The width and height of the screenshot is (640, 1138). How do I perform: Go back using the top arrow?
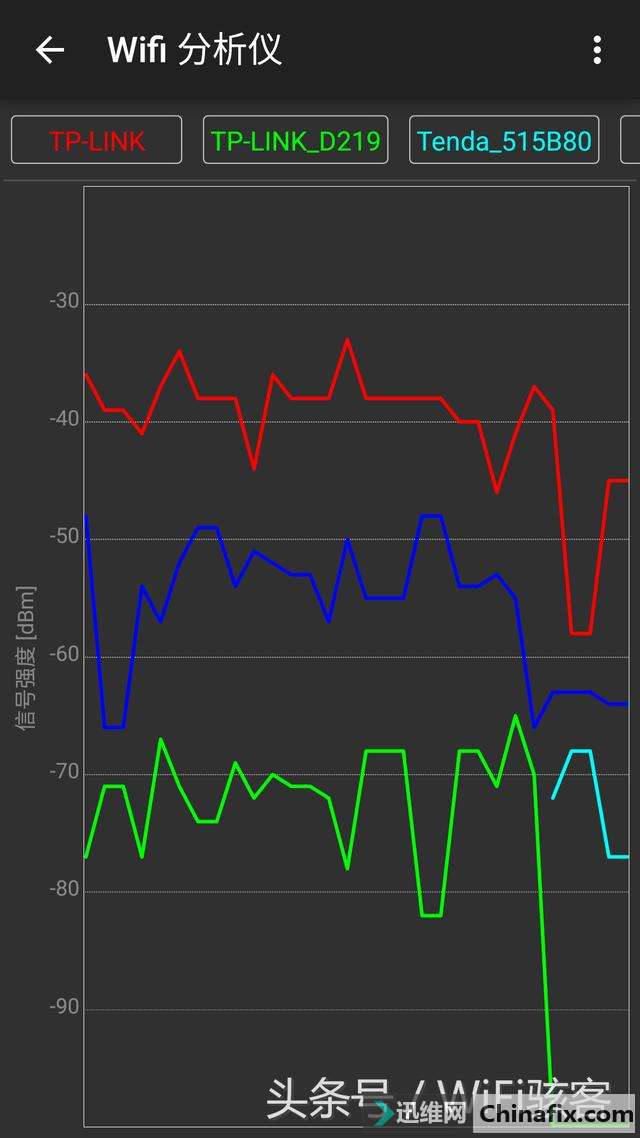click(x=49, y=50)
